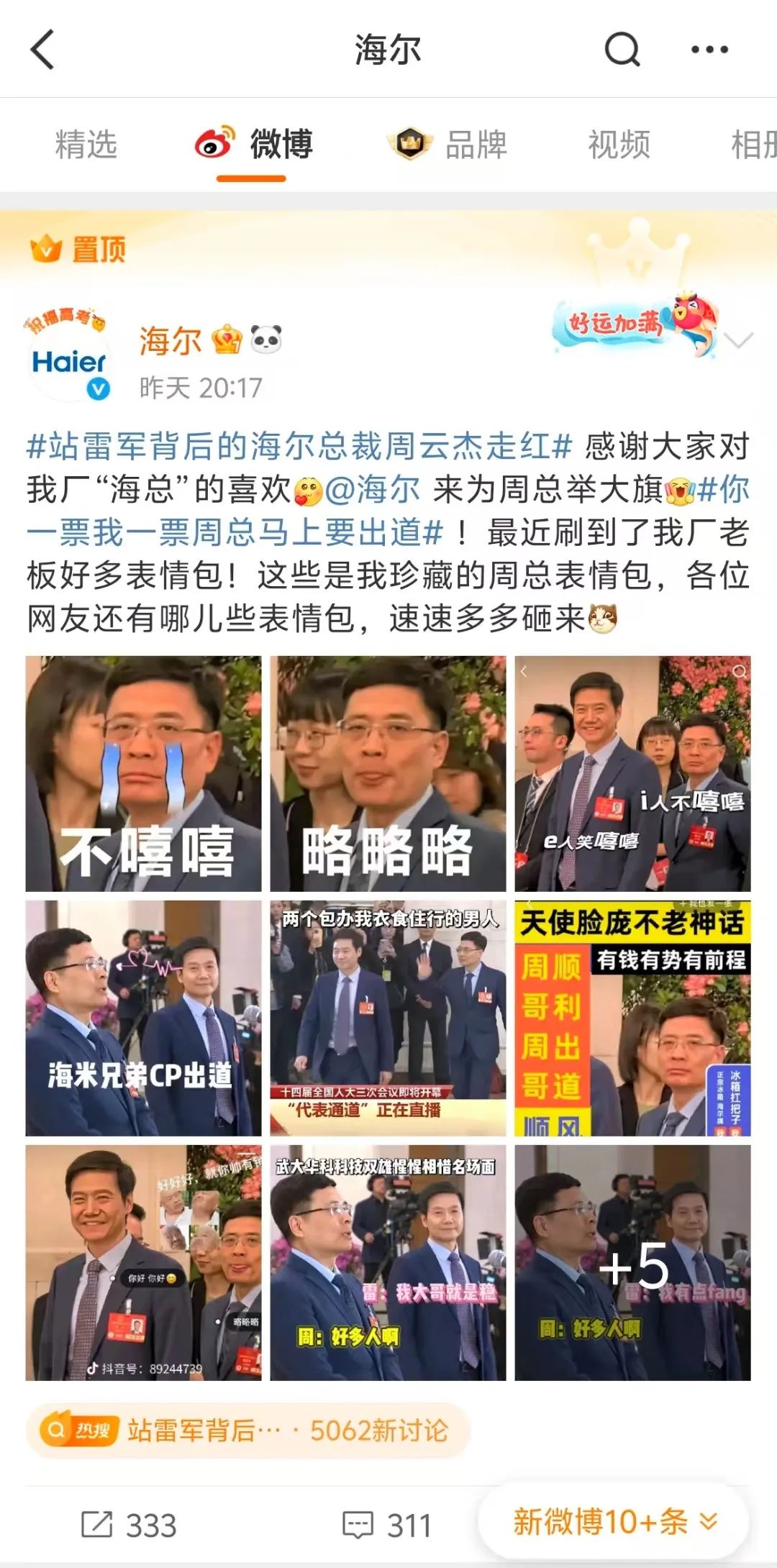
Task: Switch to the 视频 tab
Action: [x=619, y=145]
